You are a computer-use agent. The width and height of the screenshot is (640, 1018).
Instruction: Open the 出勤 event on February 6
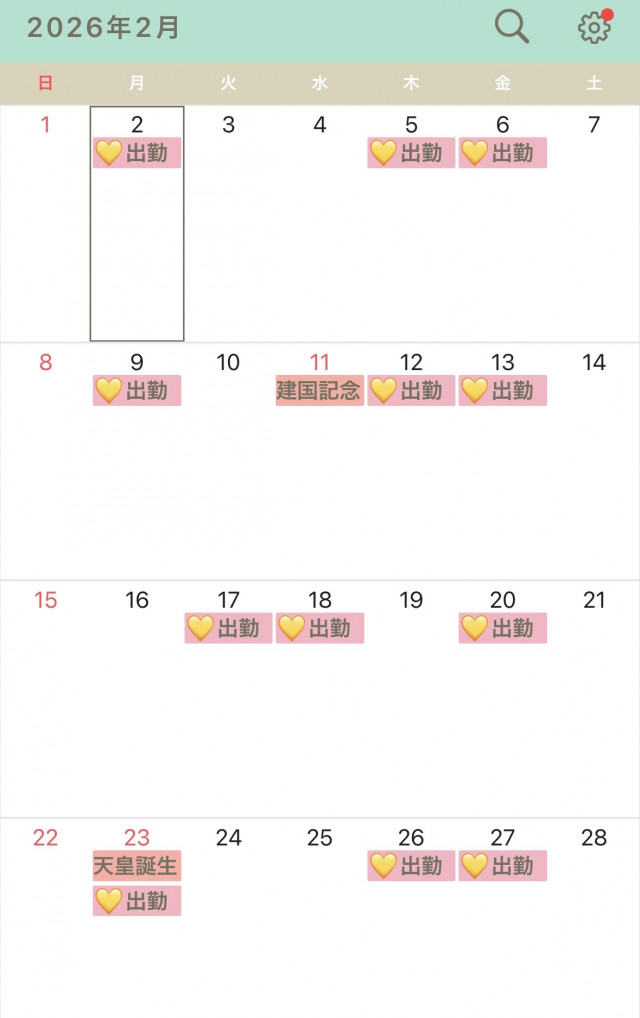click(x=503, y=153)
